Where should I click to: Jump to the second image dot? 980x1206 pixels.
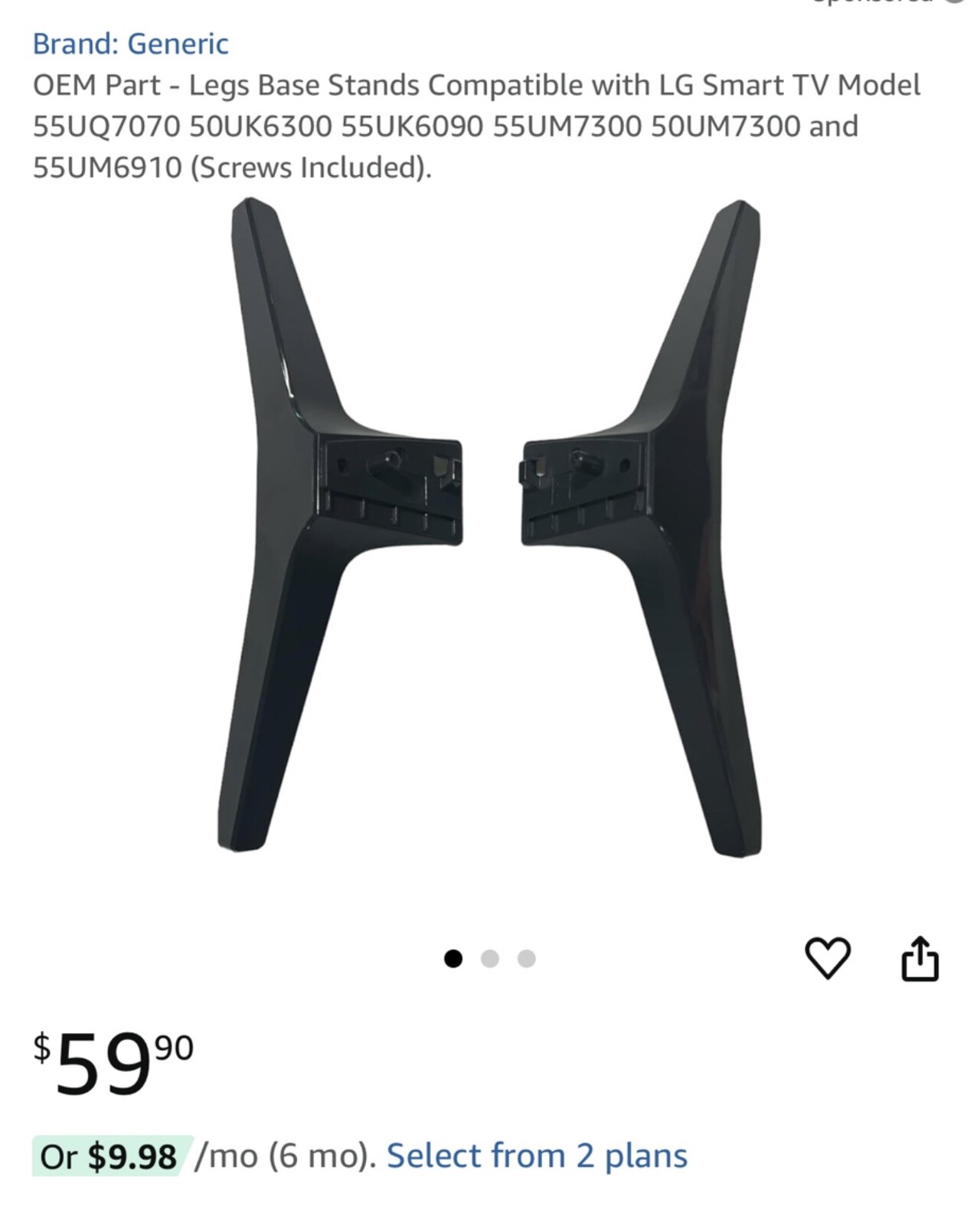pos(490,958)
